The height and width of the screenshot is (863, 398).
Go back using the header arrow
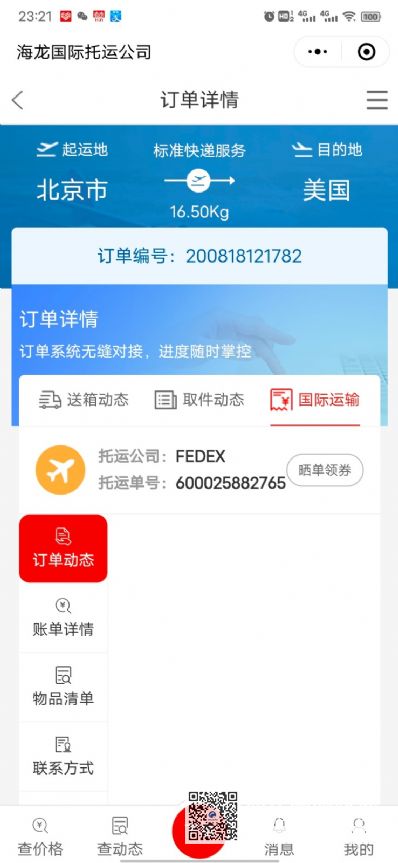(x=18, y=100)
